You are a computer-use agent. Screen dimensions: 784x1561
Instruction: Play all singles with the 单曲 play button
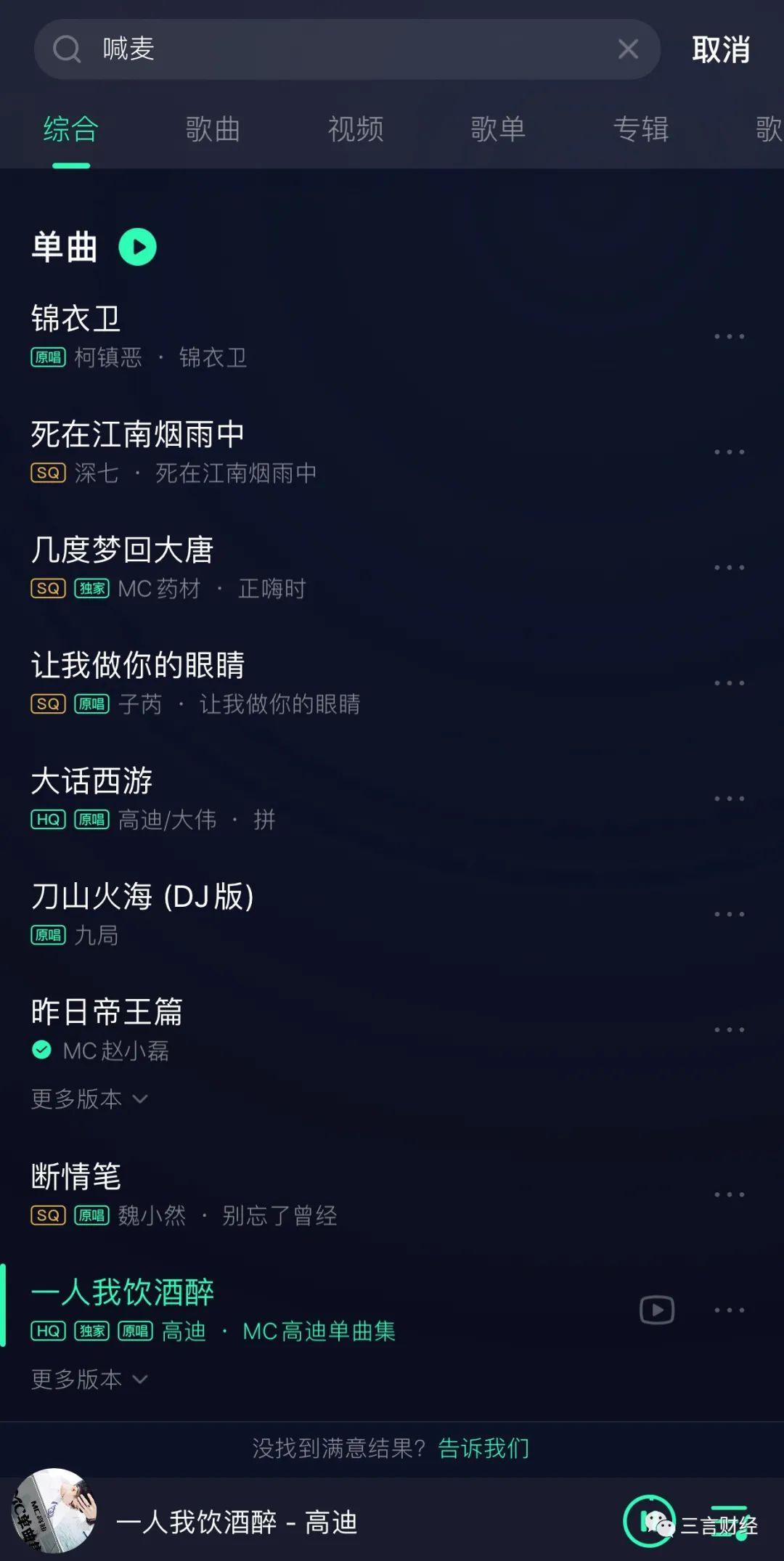137,247
